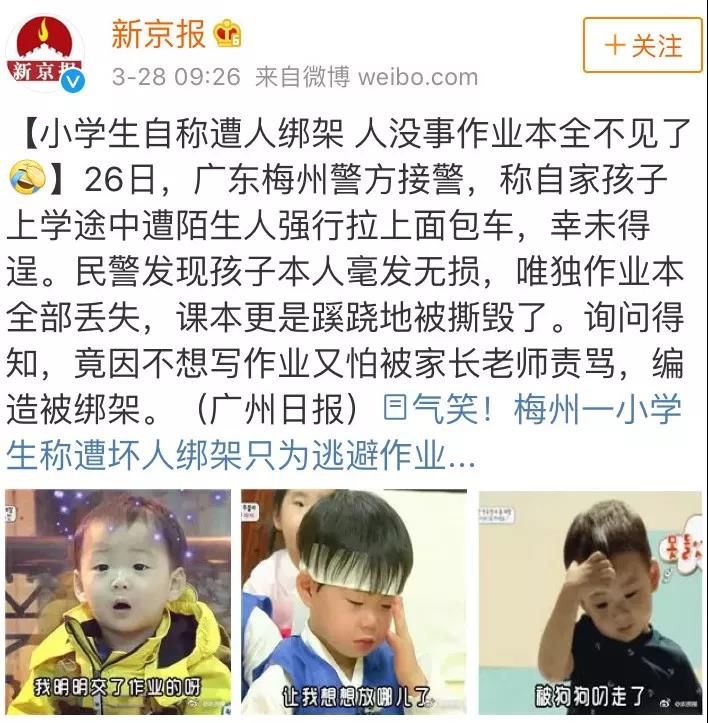View the image captioned 我明明交了作业的呀
Image resolution: width=708 pixels, height=723 pixels.
point(118,602)
